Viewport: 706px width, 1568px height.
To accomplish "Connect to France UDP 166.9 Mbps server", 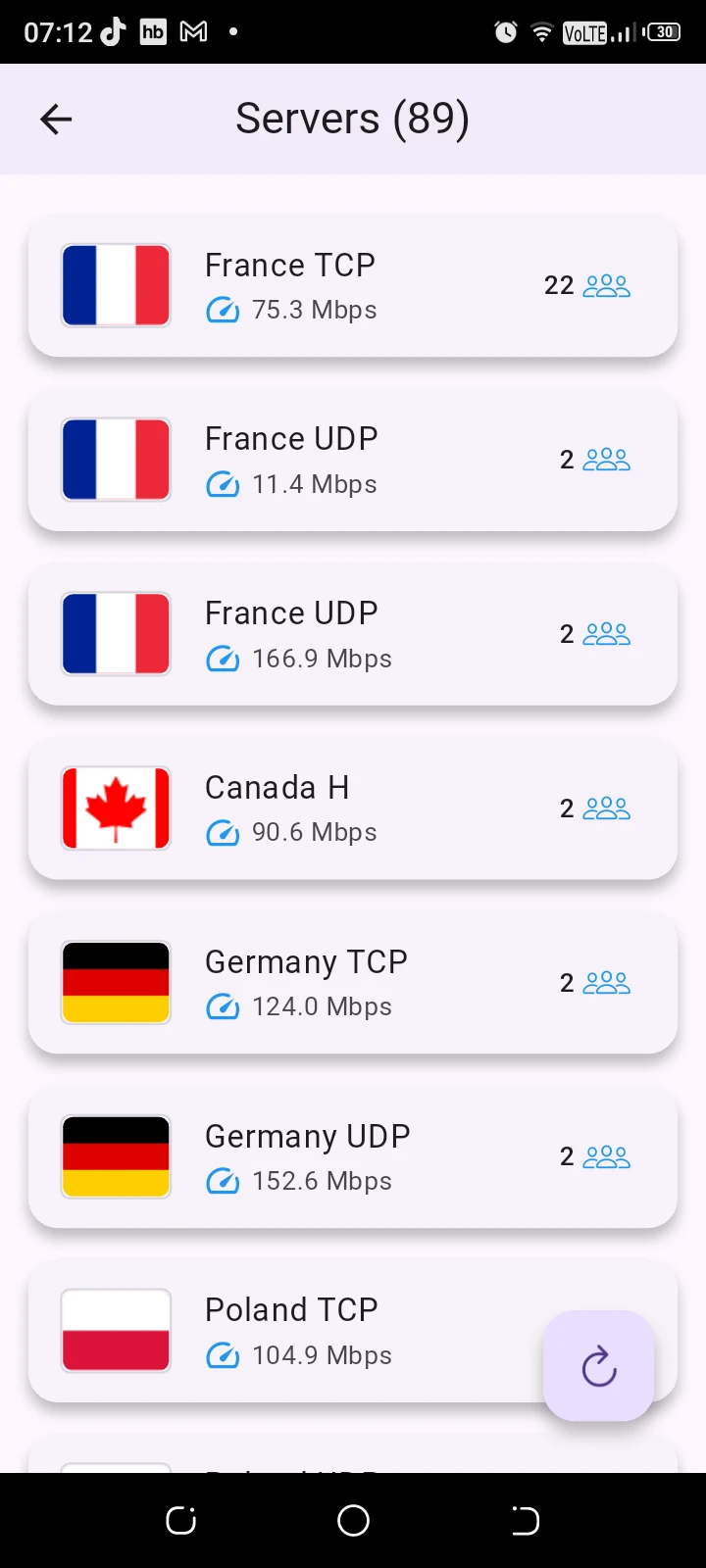I will [353, 634].
